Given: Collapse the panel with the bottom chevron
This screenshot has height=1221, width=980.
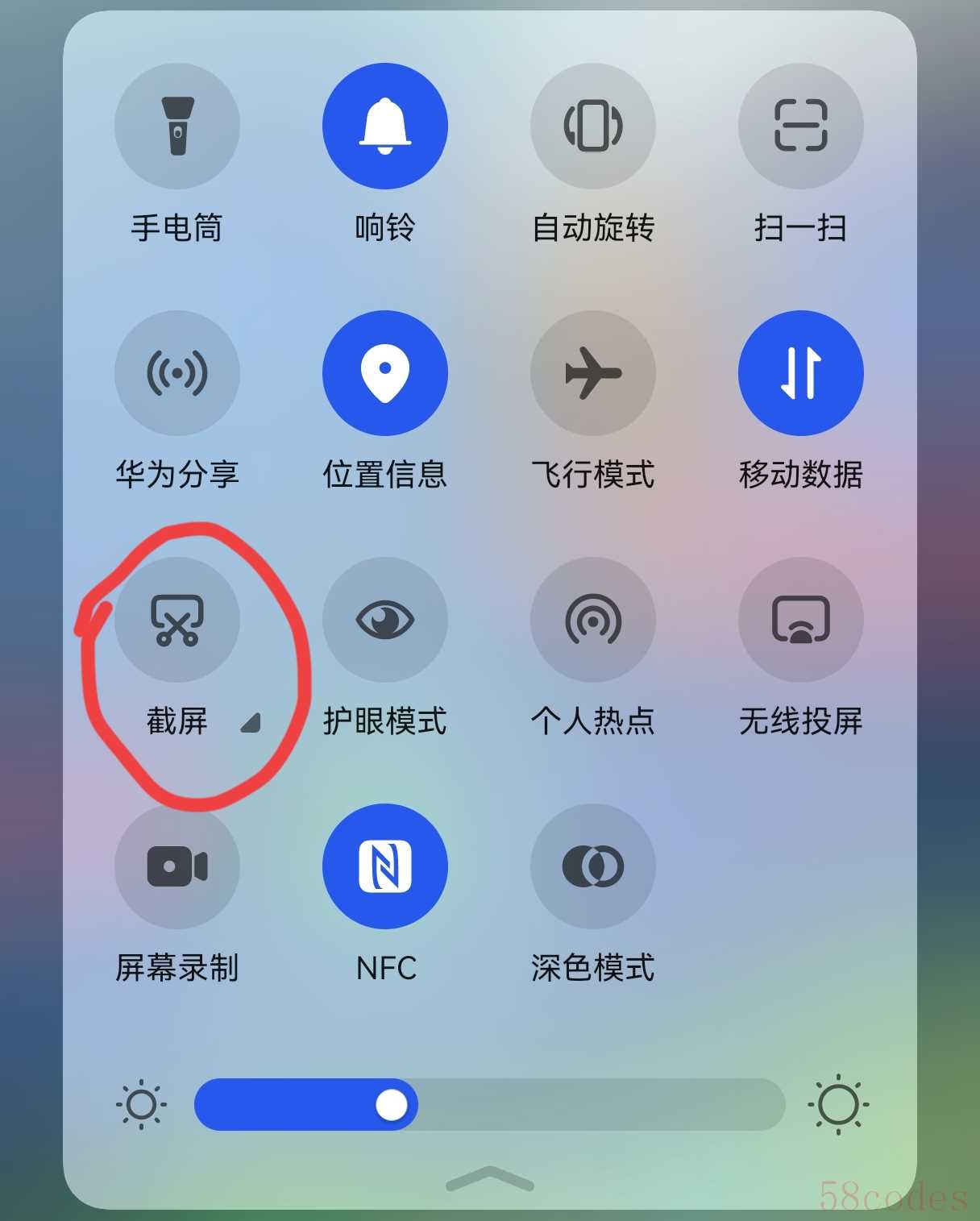Looking at the screenshot, I should tap(490, 1179).
